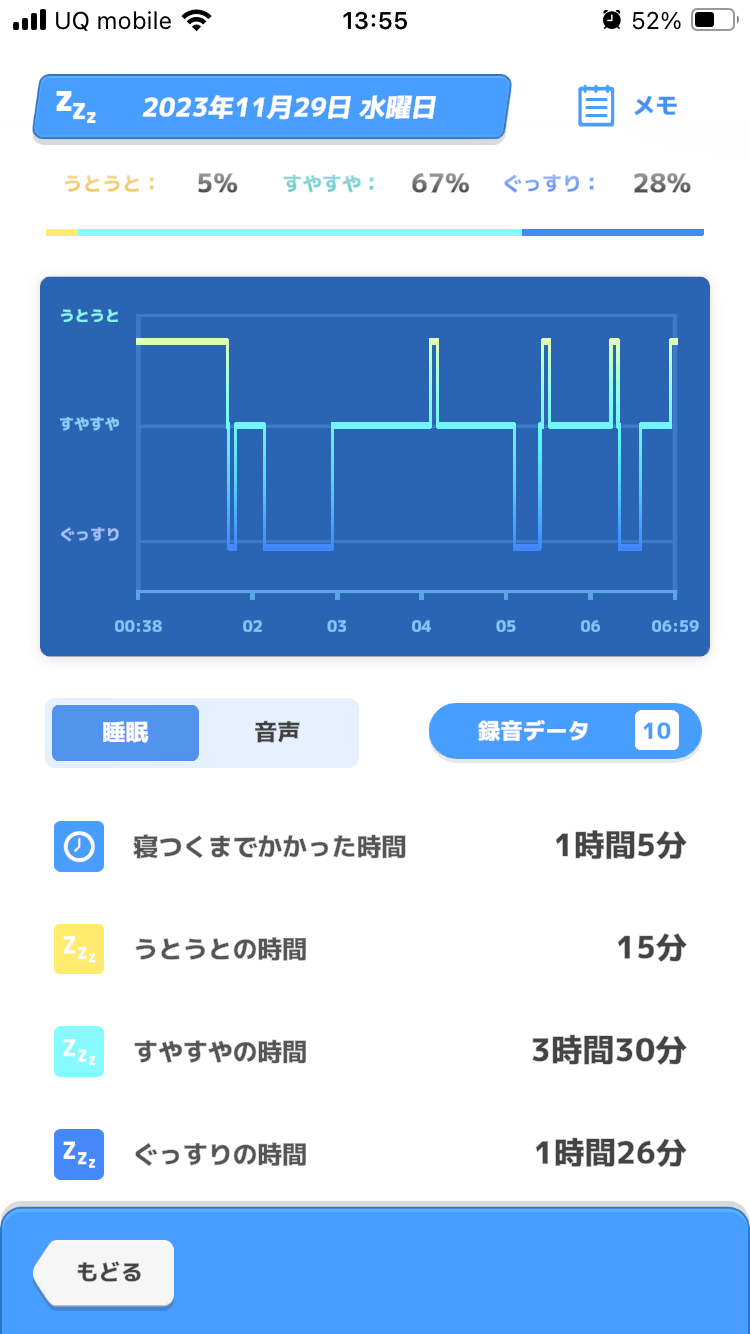Screen dimensions: 750x1334
Task: Open 録音データ recordings list
Action: pos(565,731)
